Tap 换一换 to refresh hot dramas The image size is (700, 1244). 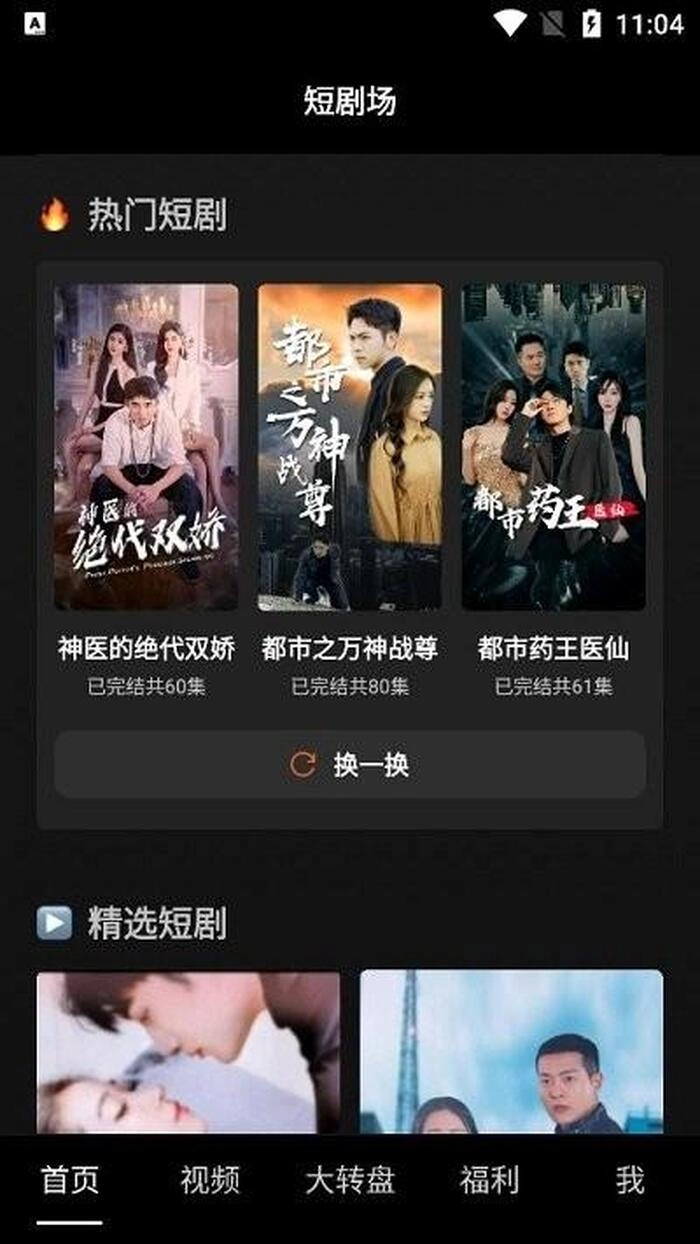point(349,765)
